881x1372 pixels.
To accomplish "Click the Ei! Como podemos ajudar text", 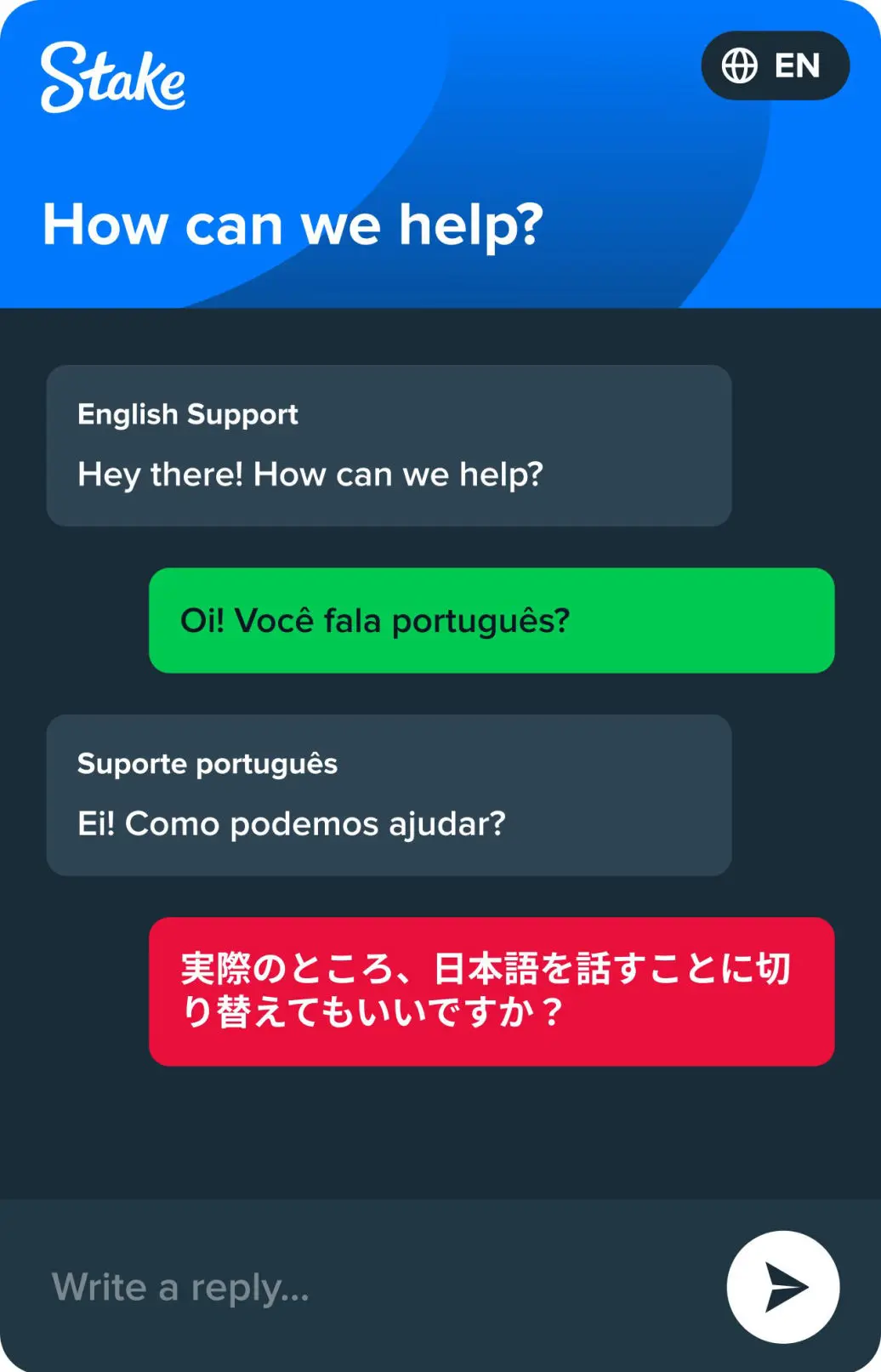I will point(291,823).
